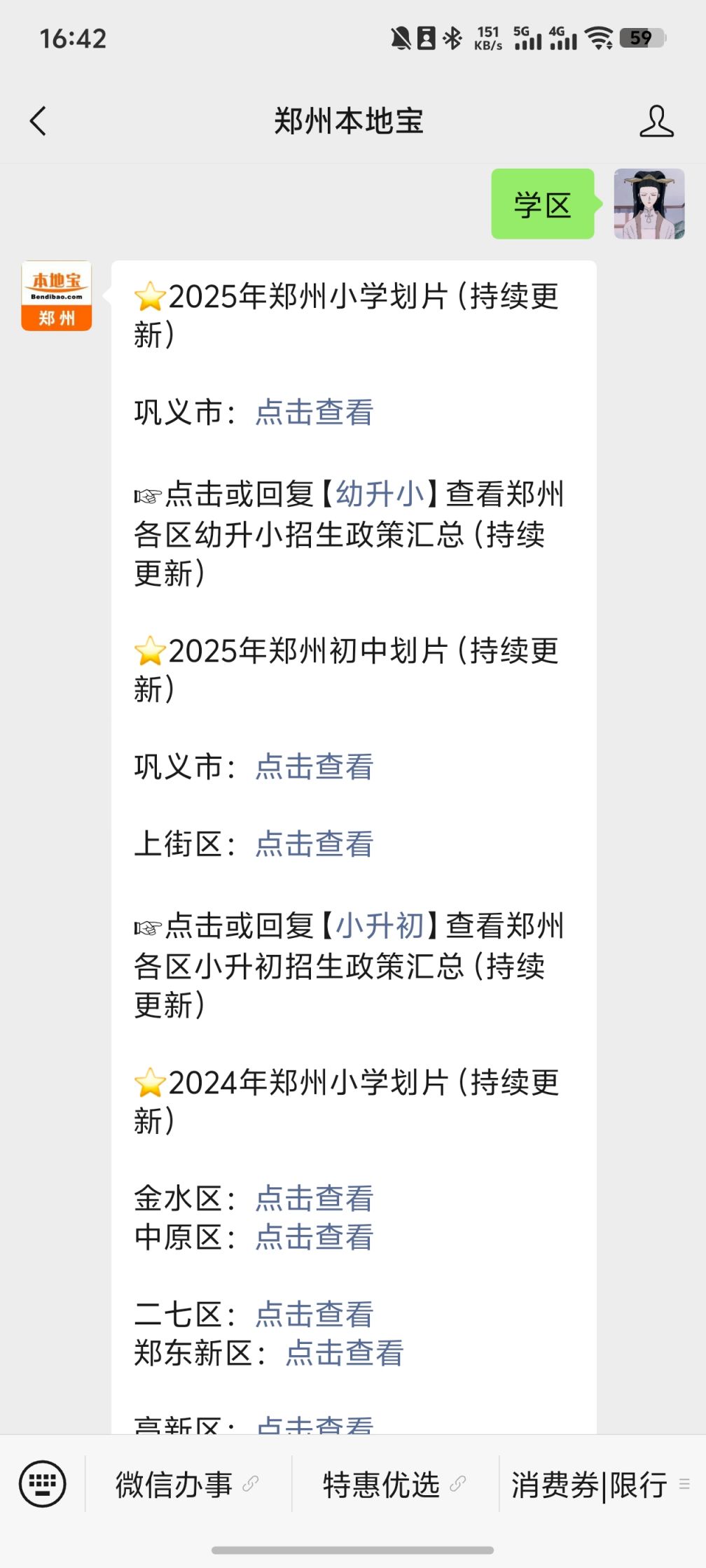This screenshot has width=706, height=1568.
Task: Tap my own profile avatar
Action: coord(649,204)
